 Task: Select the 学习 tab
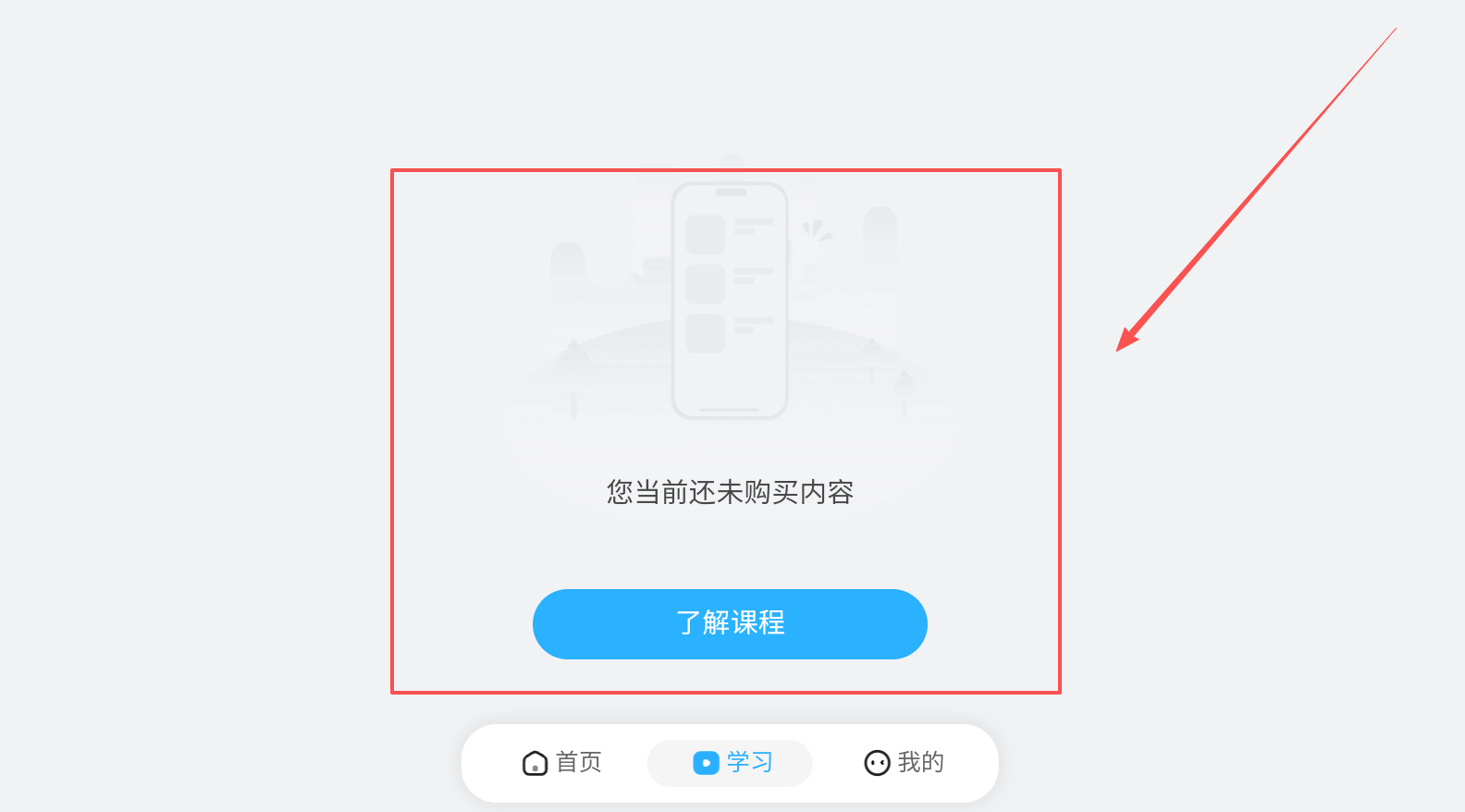[731, 763]
